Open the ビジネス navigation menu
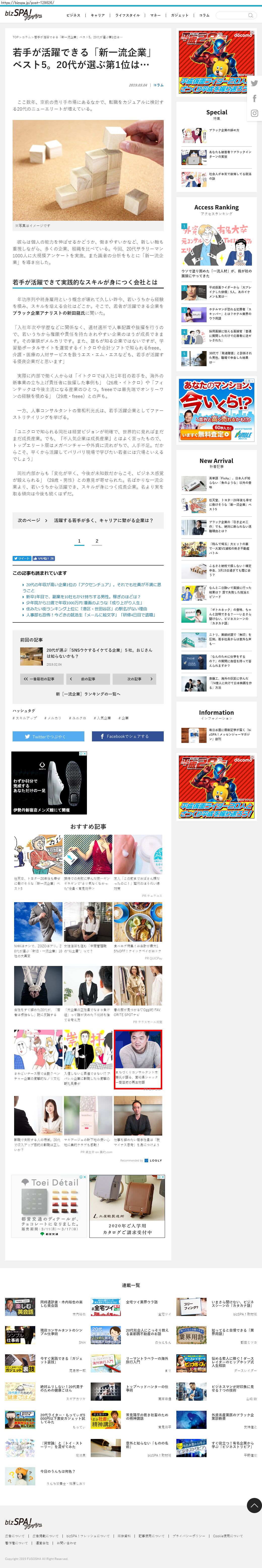Viewport: 262px width, 1568px height. click(x=73, y=15)
